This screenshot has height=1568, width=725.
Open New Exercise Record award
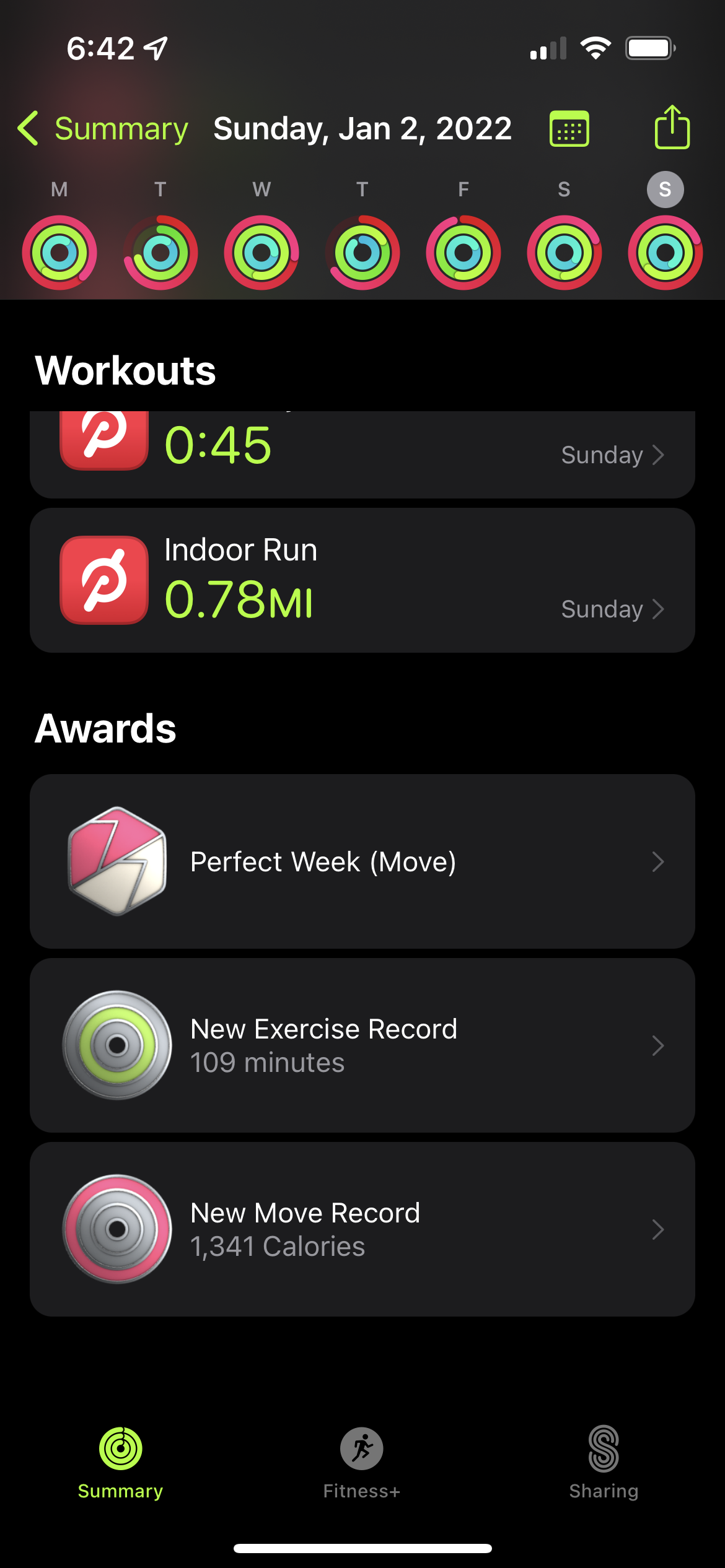[x=362, y=1045]
